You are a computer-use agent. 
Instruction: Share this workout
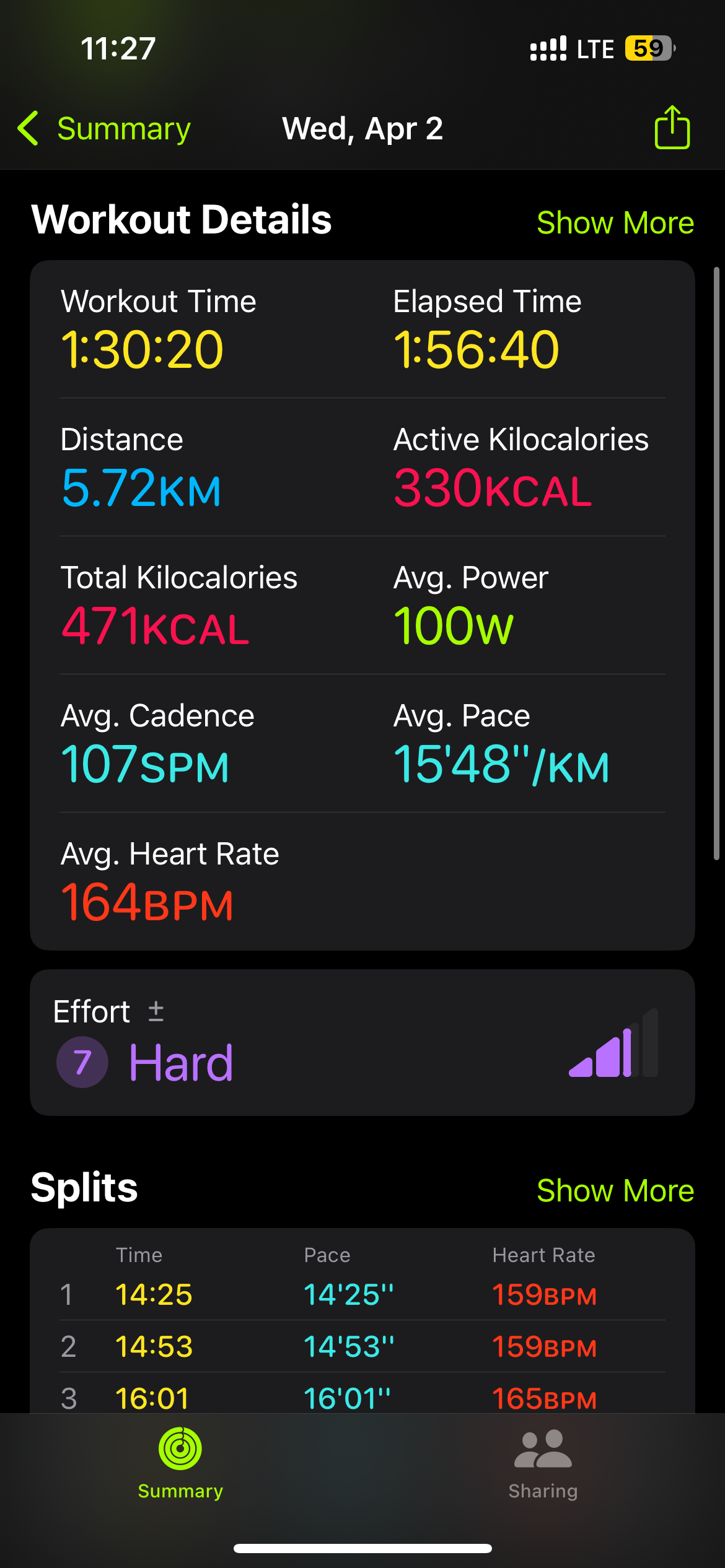pyautogui.click(x=672, y=128)
